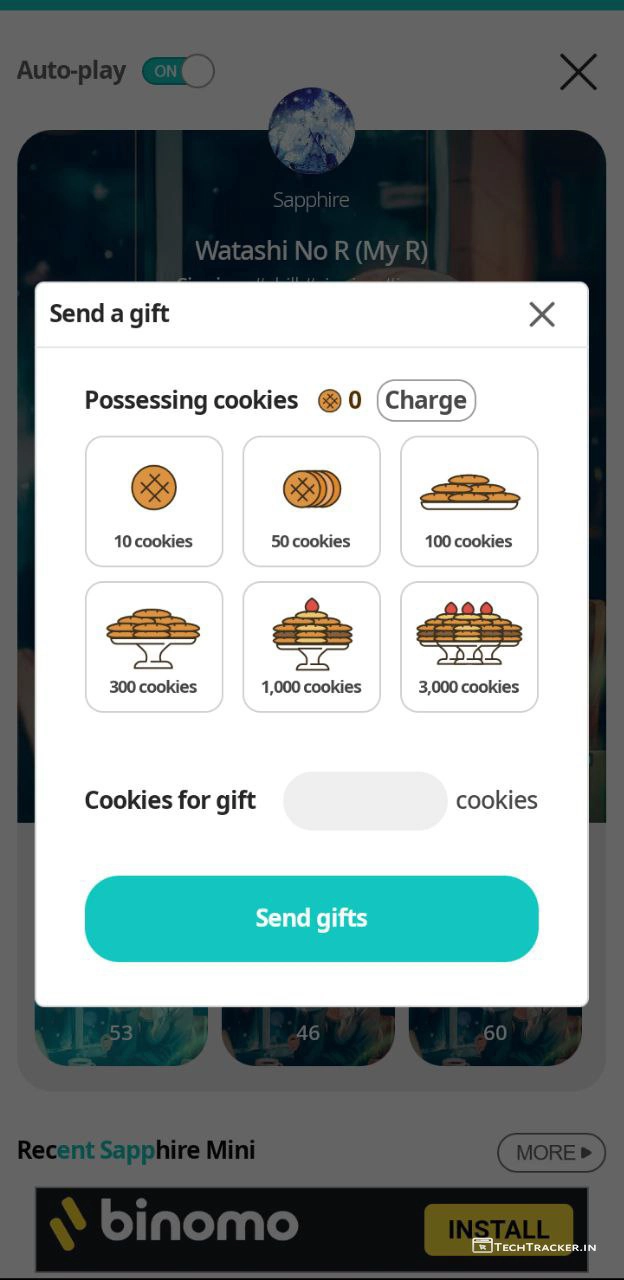Viewport: 624px width, 1280px height.
Task: Close the Send a gift dialog
Action: click(542, 314)
